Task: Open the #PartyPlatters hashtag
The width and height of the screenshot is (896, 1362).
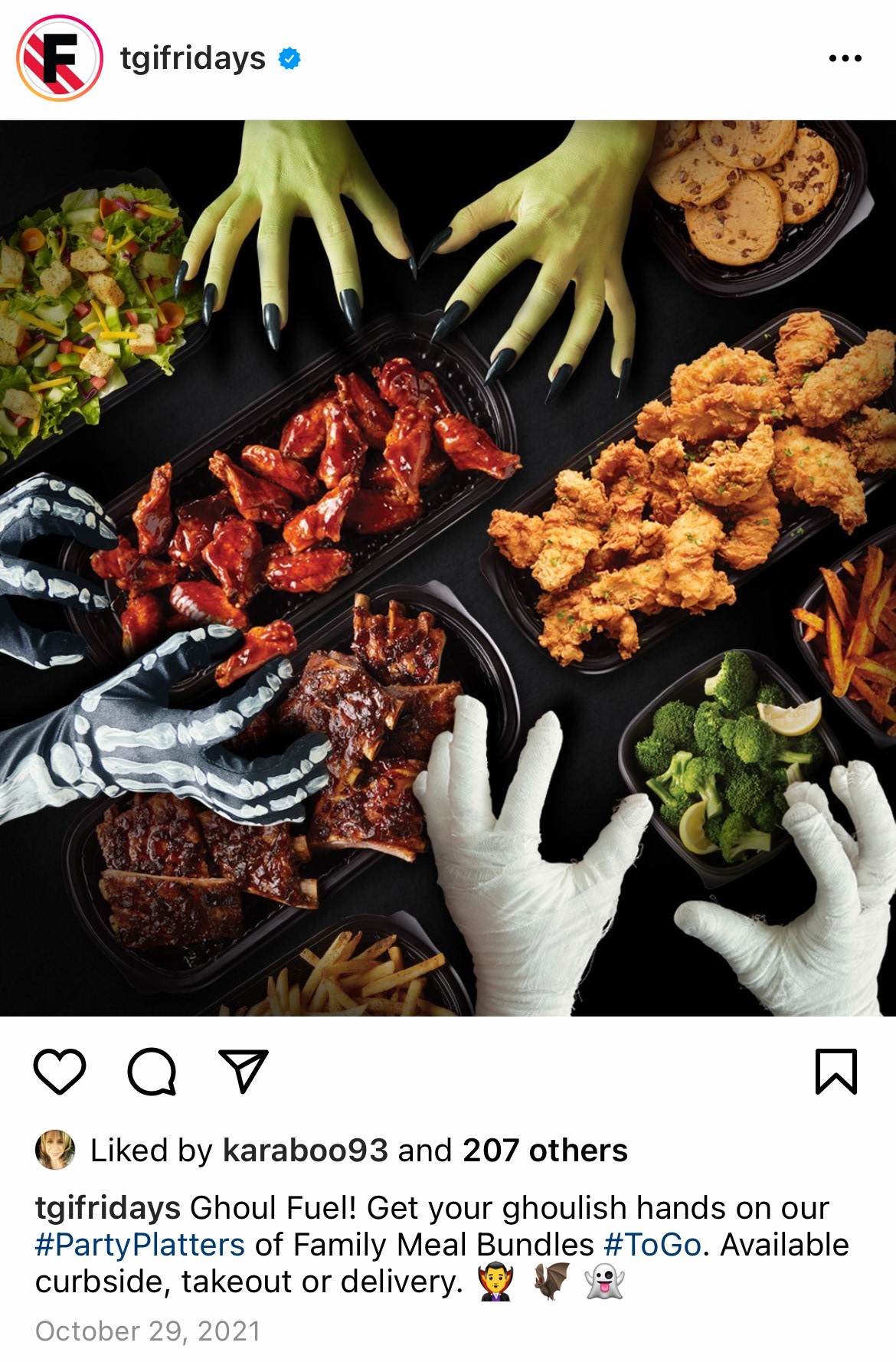Action: (x=140, y=1245)
